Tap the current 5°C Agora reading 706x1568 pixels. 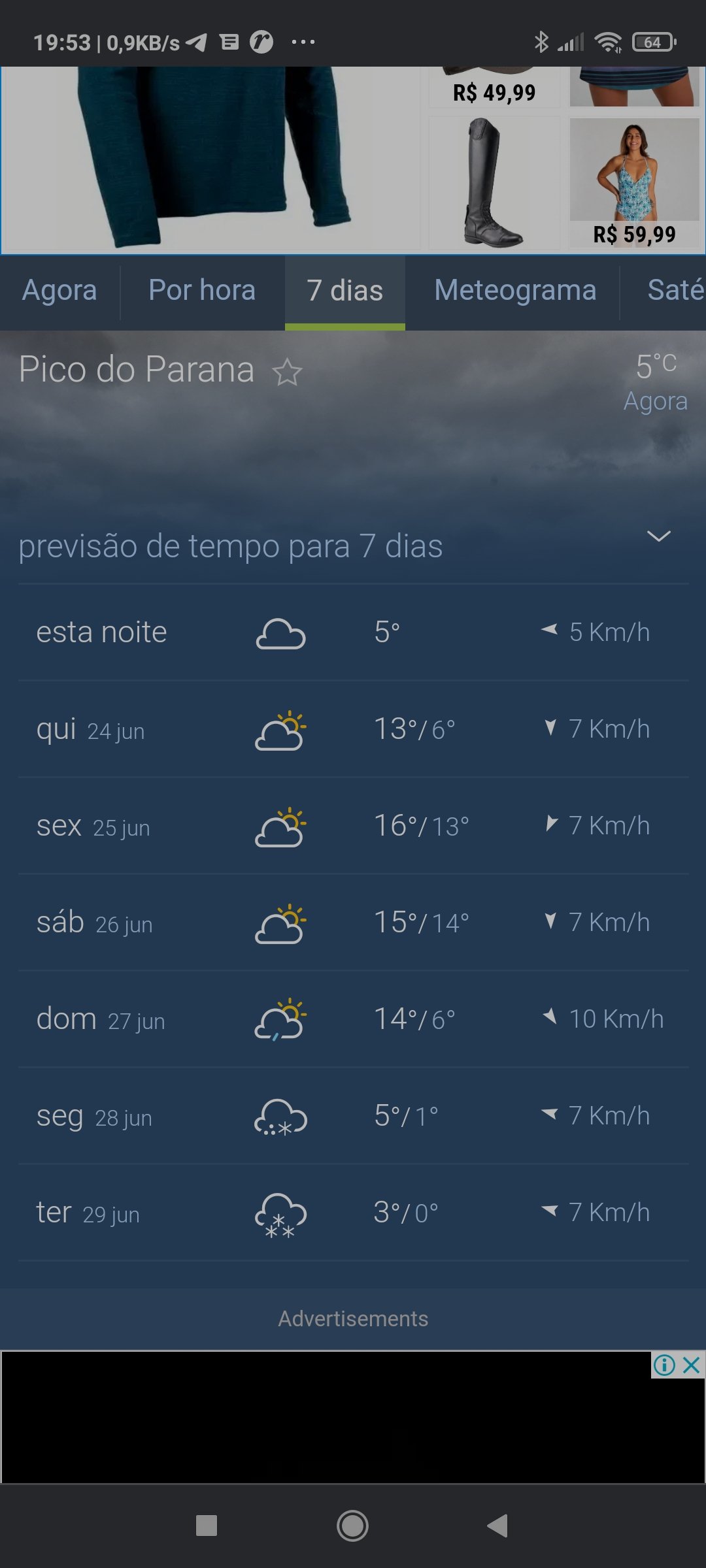tap(656, 382)
